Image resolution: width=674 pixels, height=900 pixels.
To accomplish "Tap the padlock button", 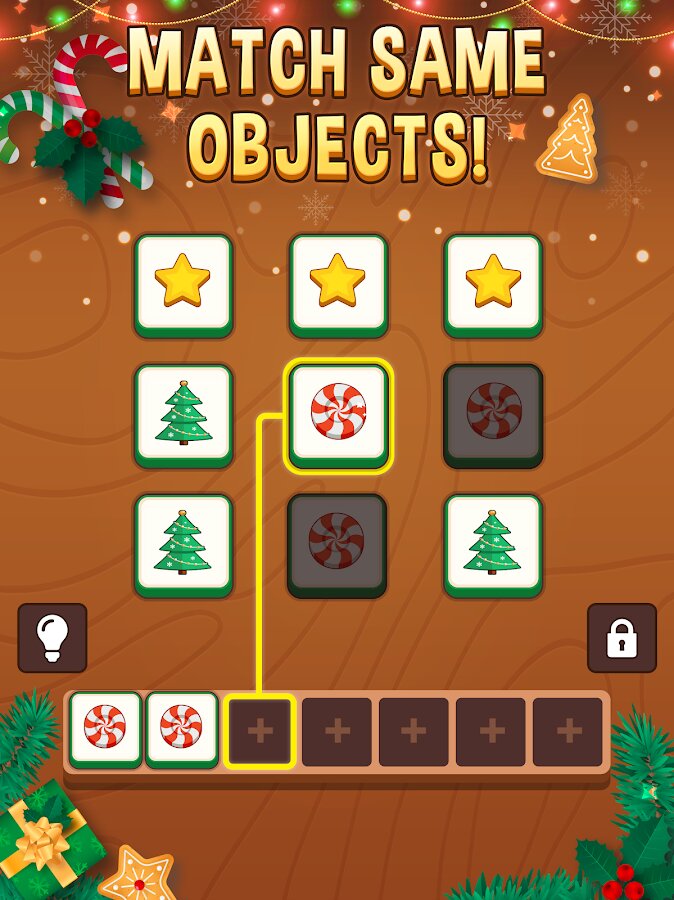I will 621,638.
